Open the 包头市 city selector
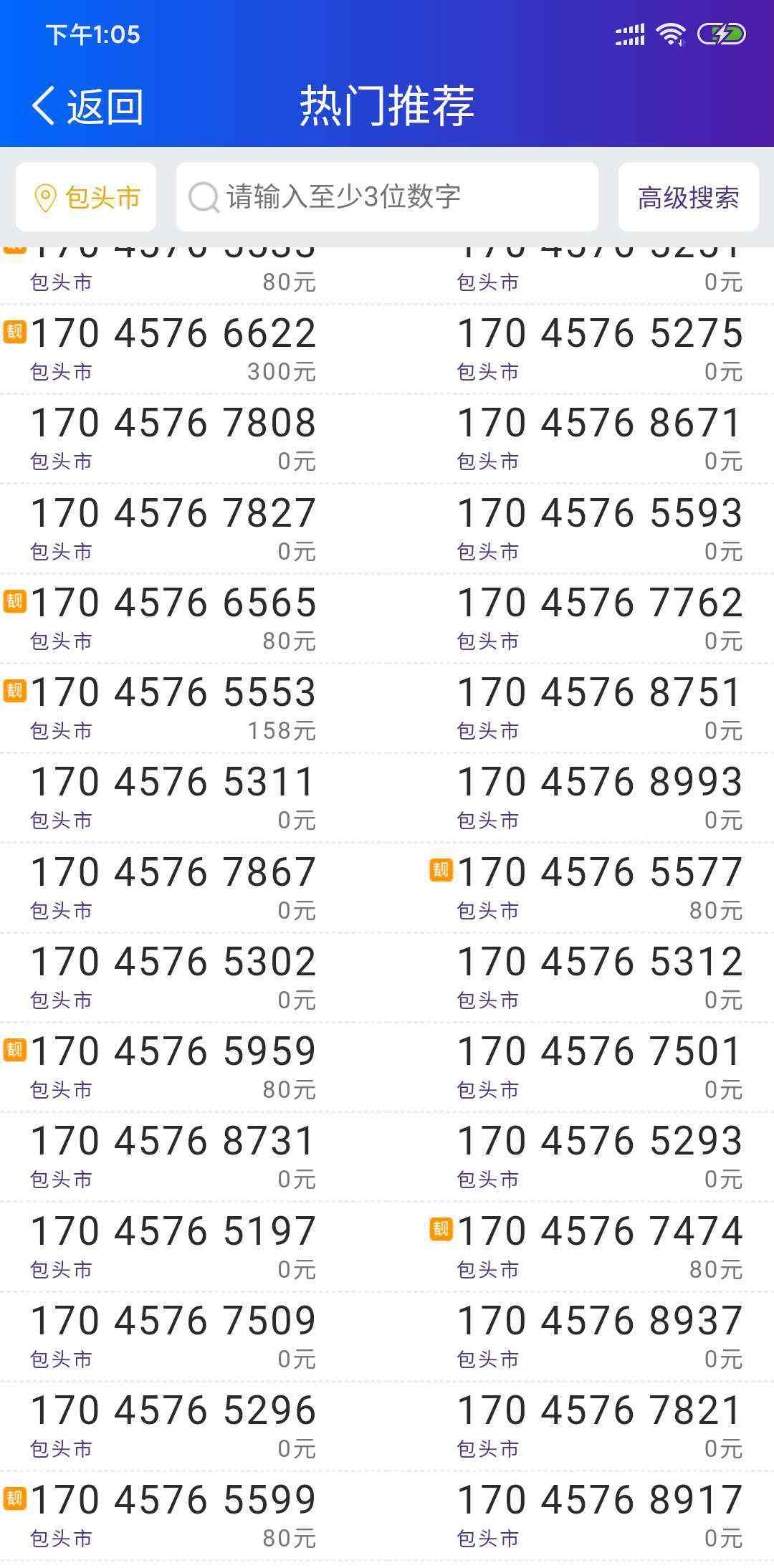 (x=86, y=197)
